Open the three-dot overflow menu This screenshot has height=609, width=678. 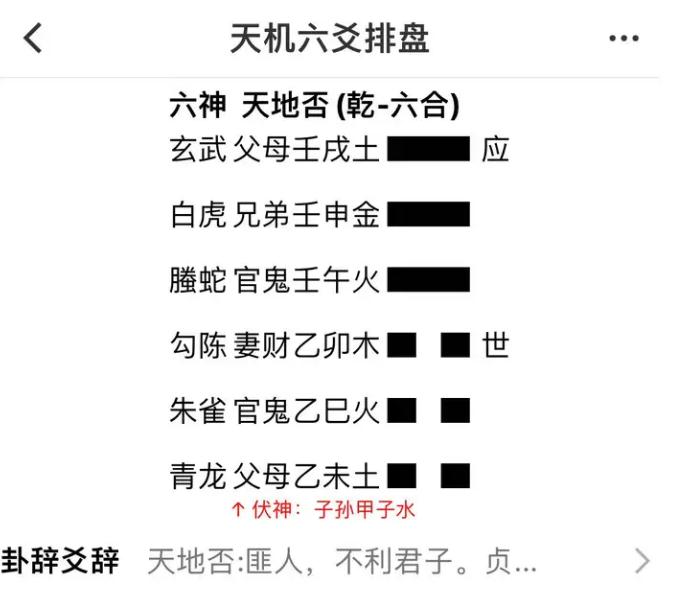[x=623, y=39]
